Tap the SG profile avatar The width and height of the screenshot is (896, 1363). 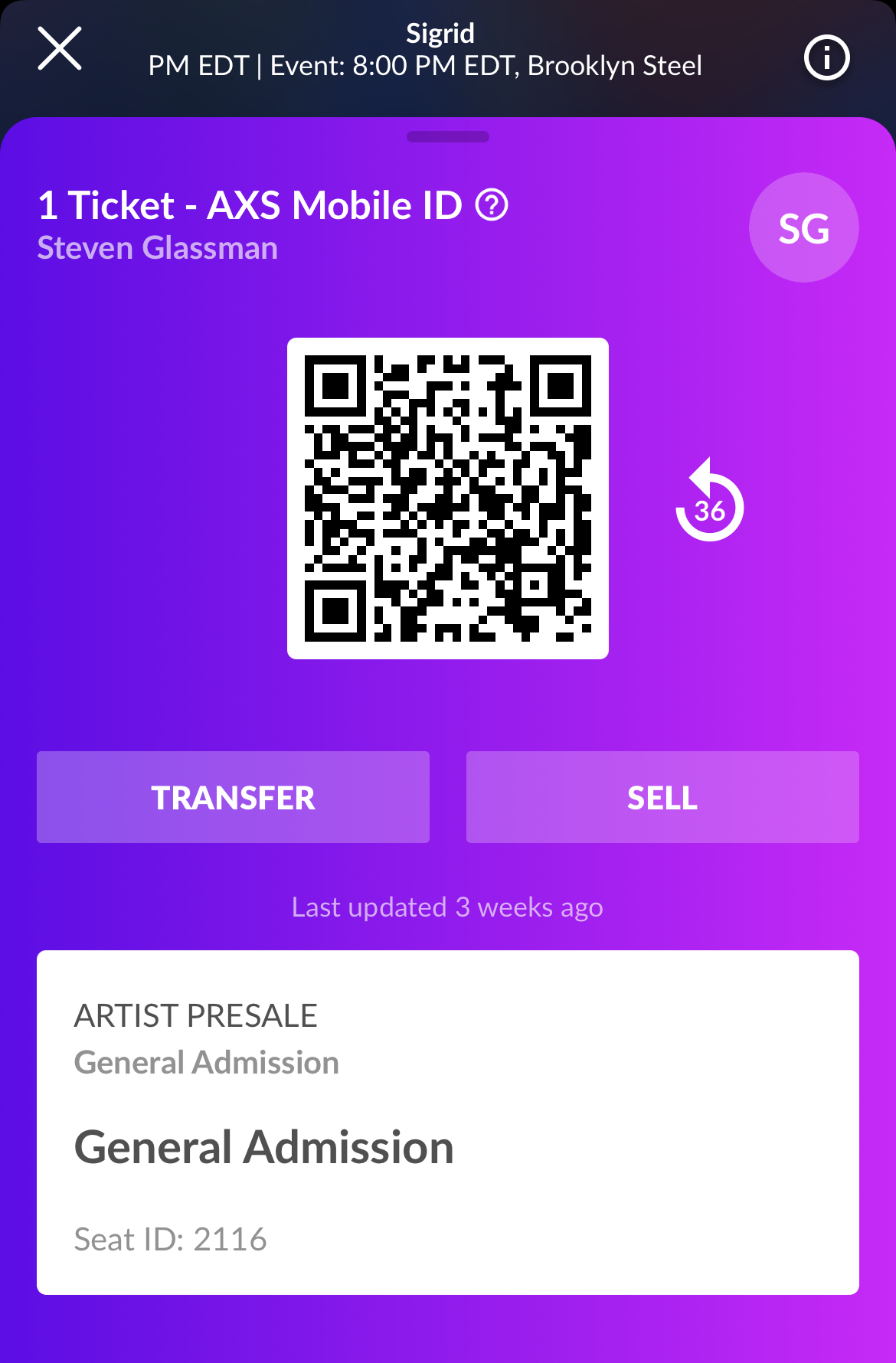coord(803,228)
